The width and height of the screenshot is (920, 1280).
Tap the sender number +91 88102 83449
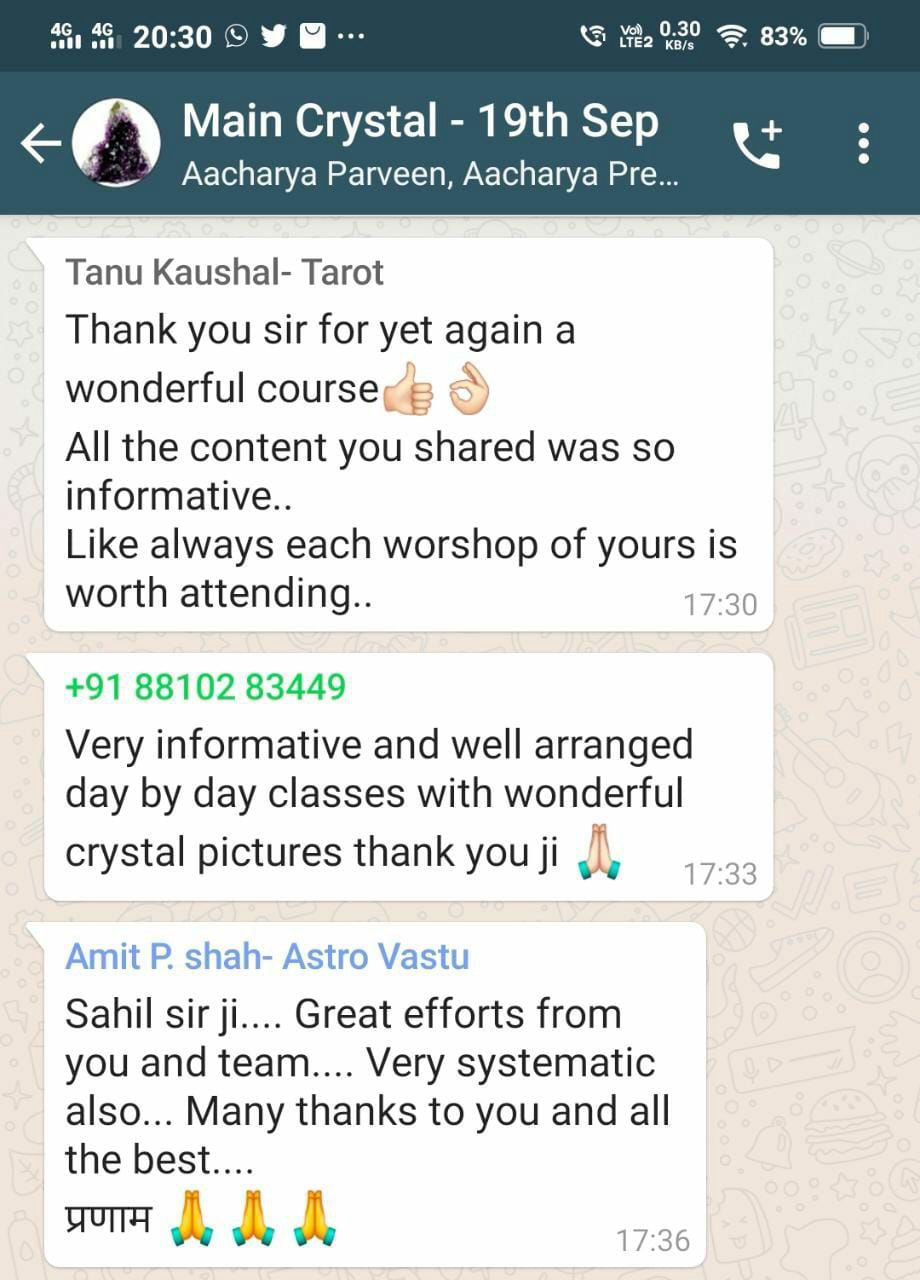[x=206, y=687]
